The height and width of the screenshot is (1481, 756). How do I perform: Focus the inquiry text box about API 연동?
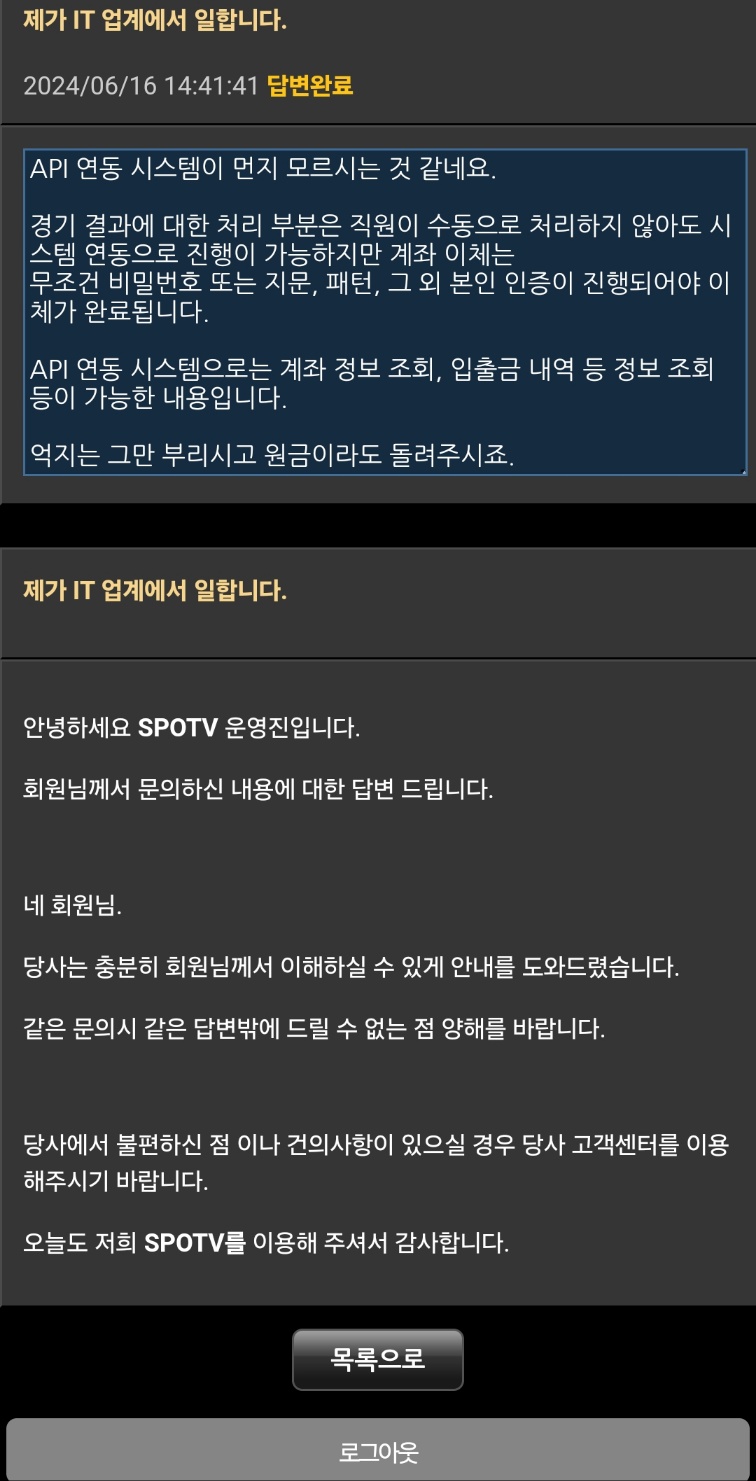click(x=385, y=312)
